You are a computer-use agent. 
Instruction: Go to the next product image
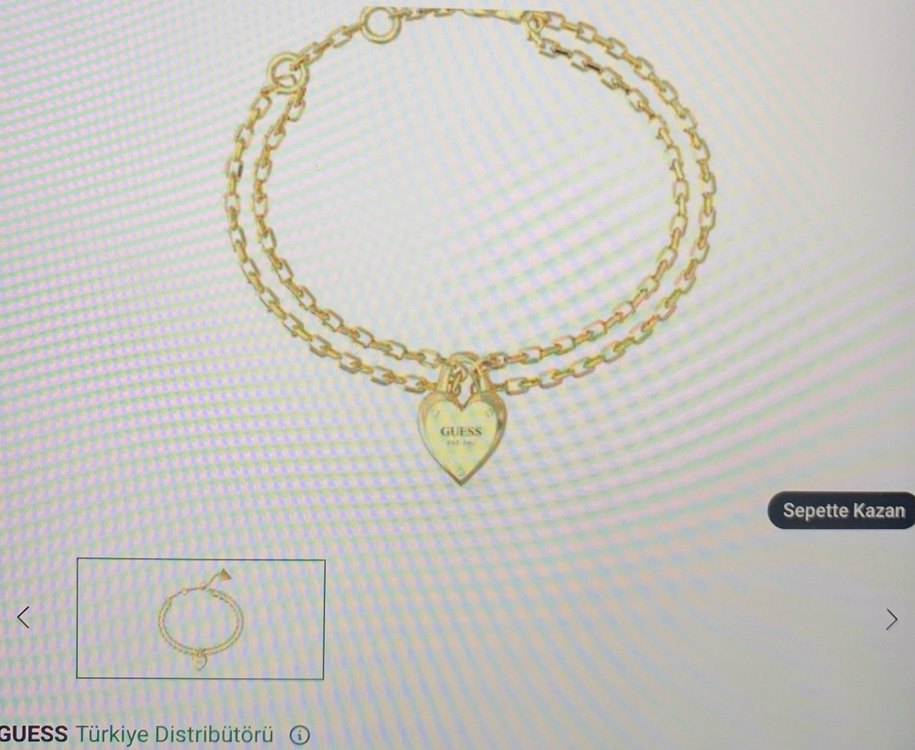891,619
